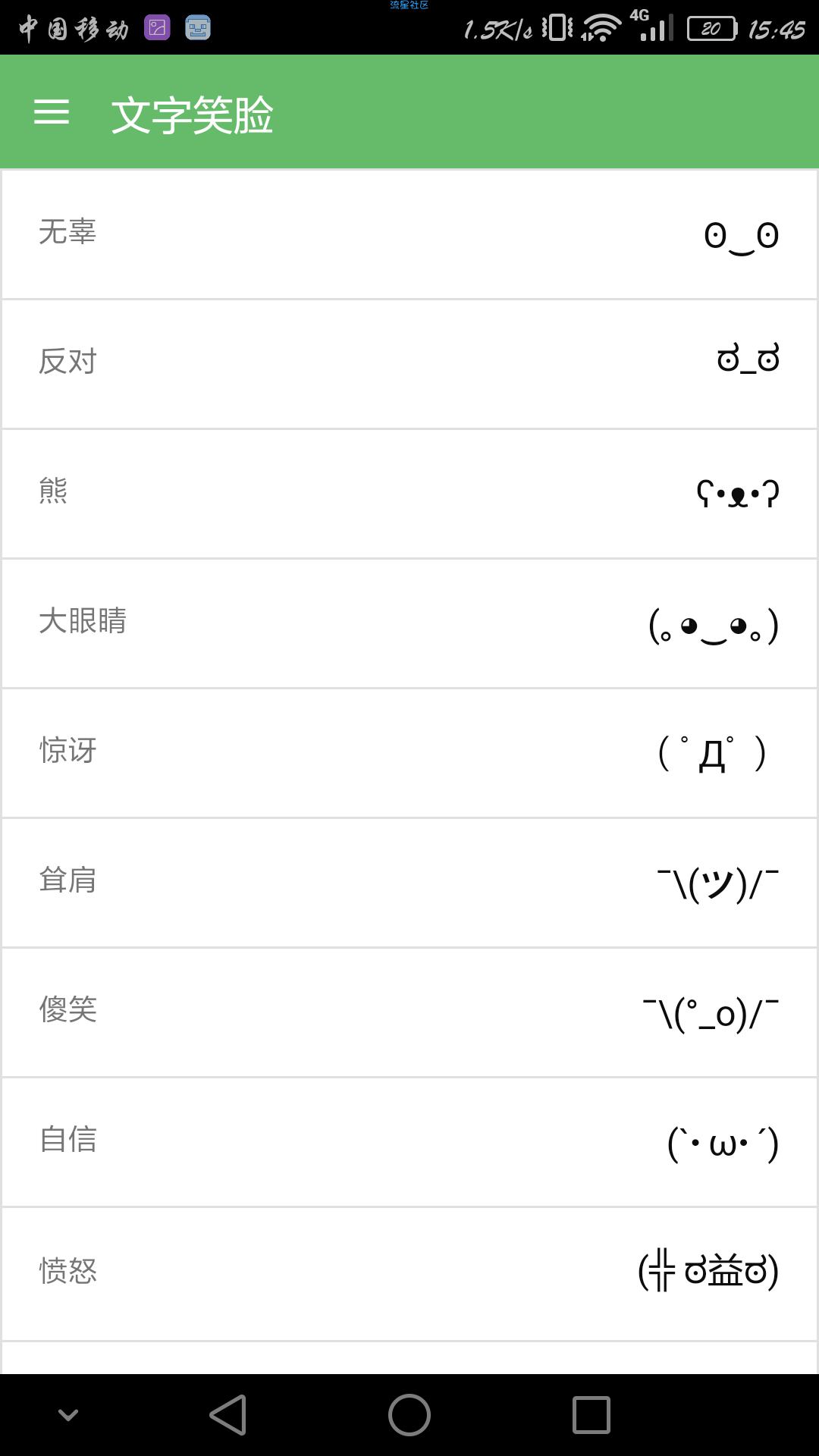Viewport: 819px width, 1456px height.
Task: Go back with the system back button
Action: point(228,1415)
